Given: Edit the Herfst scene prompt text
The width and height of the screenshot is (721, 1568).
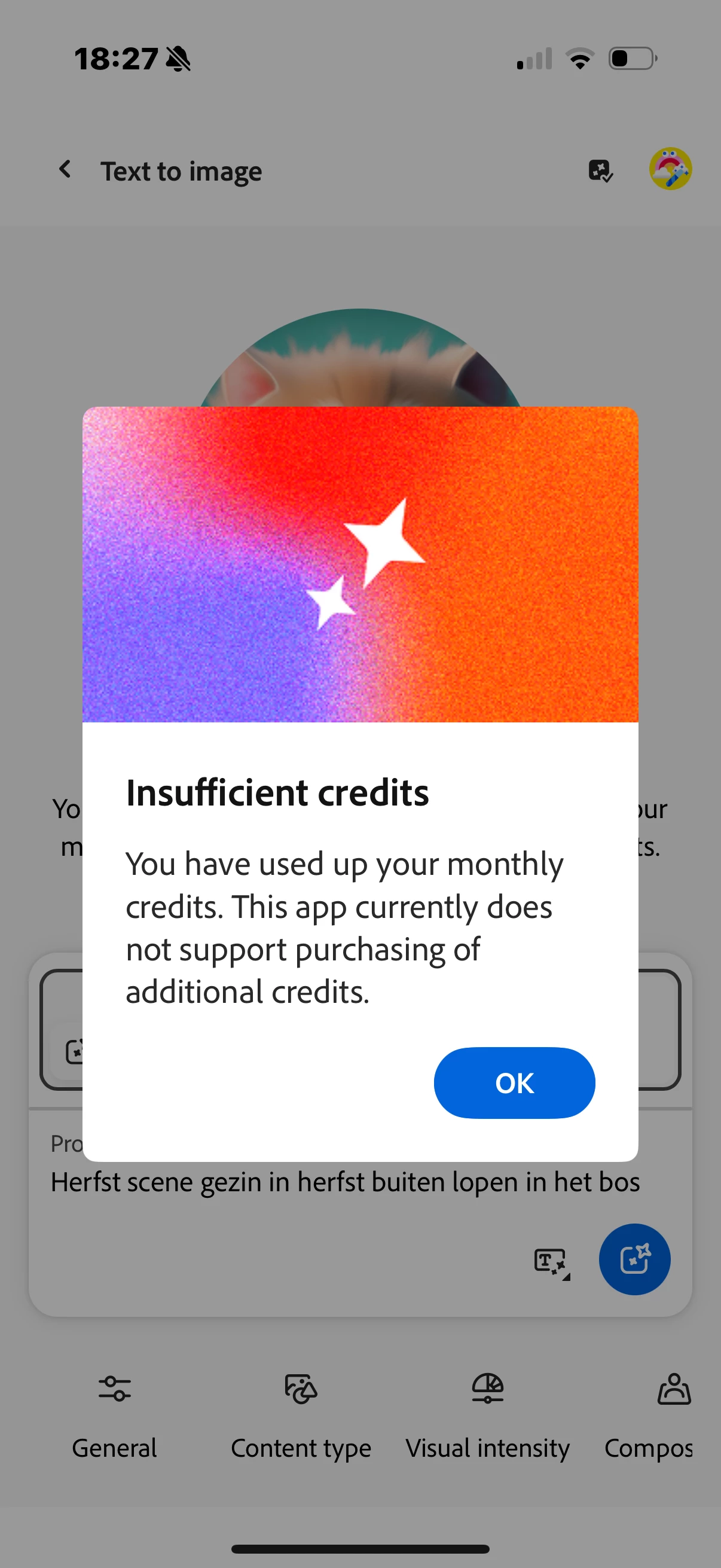Looking at the screenshot, I should click(345, 1182).
